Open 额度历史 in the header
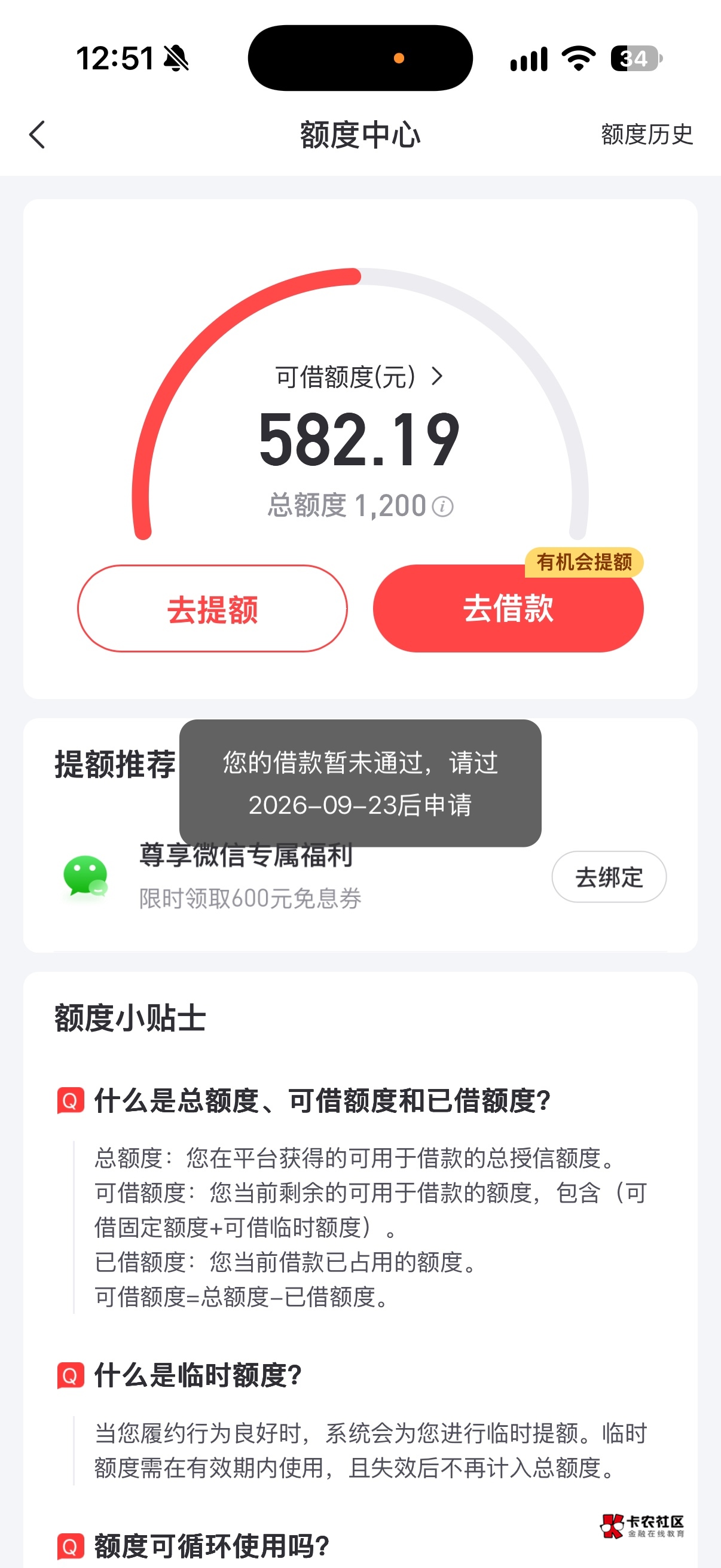 (647, 135)
